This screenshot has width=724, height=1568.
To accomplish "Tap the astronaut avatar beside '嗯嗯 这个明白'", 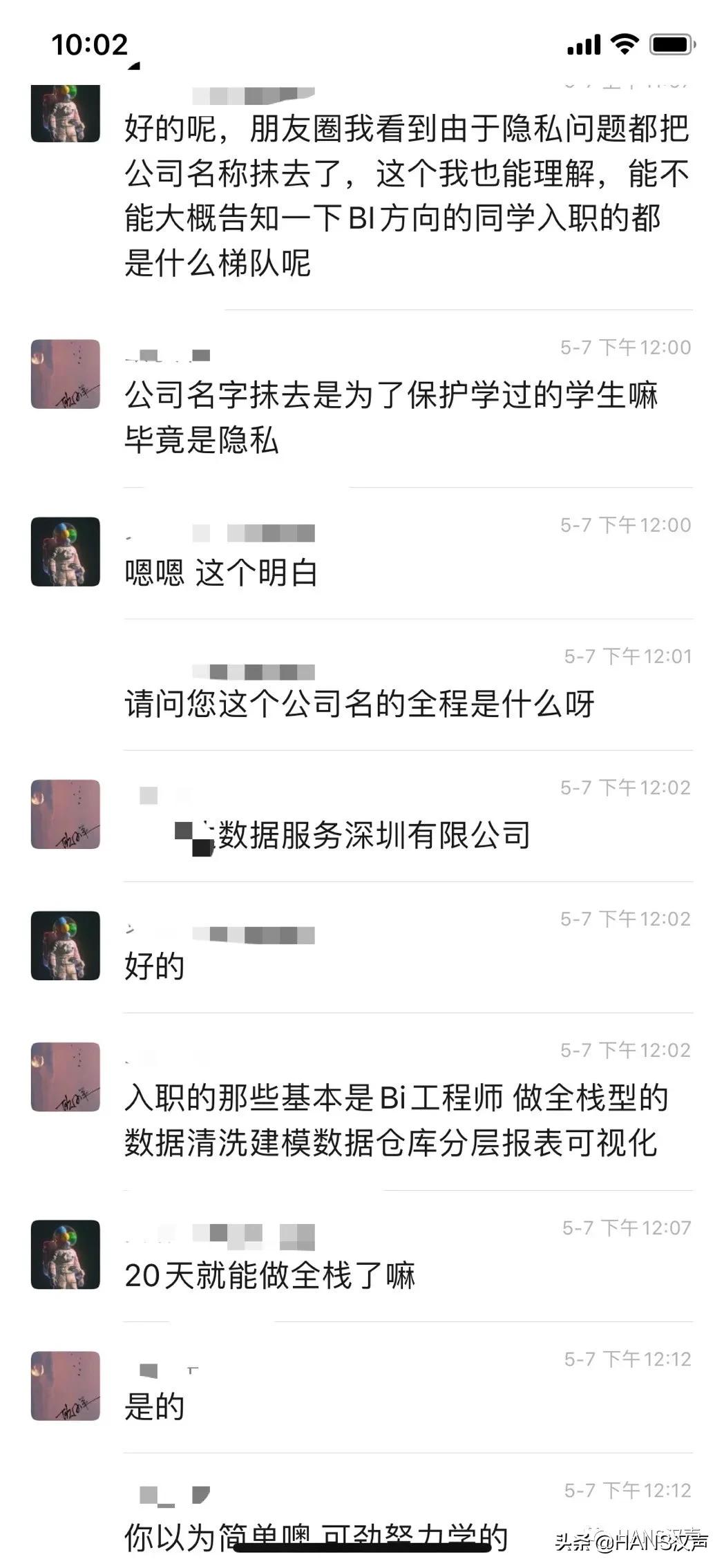I will 66,553.
